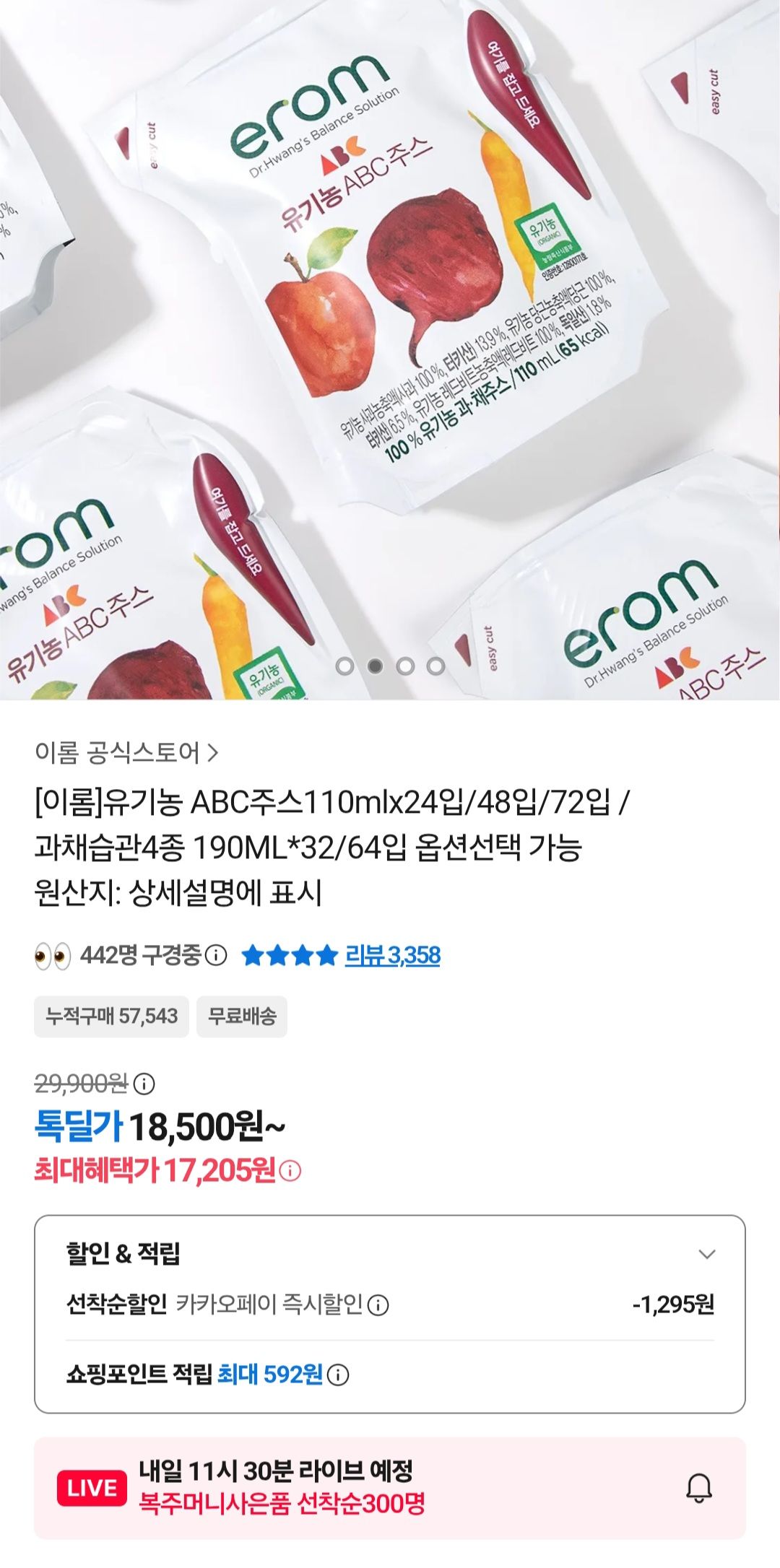Show info about 쇼핑포인트 적립

(x=338, y=1375)
